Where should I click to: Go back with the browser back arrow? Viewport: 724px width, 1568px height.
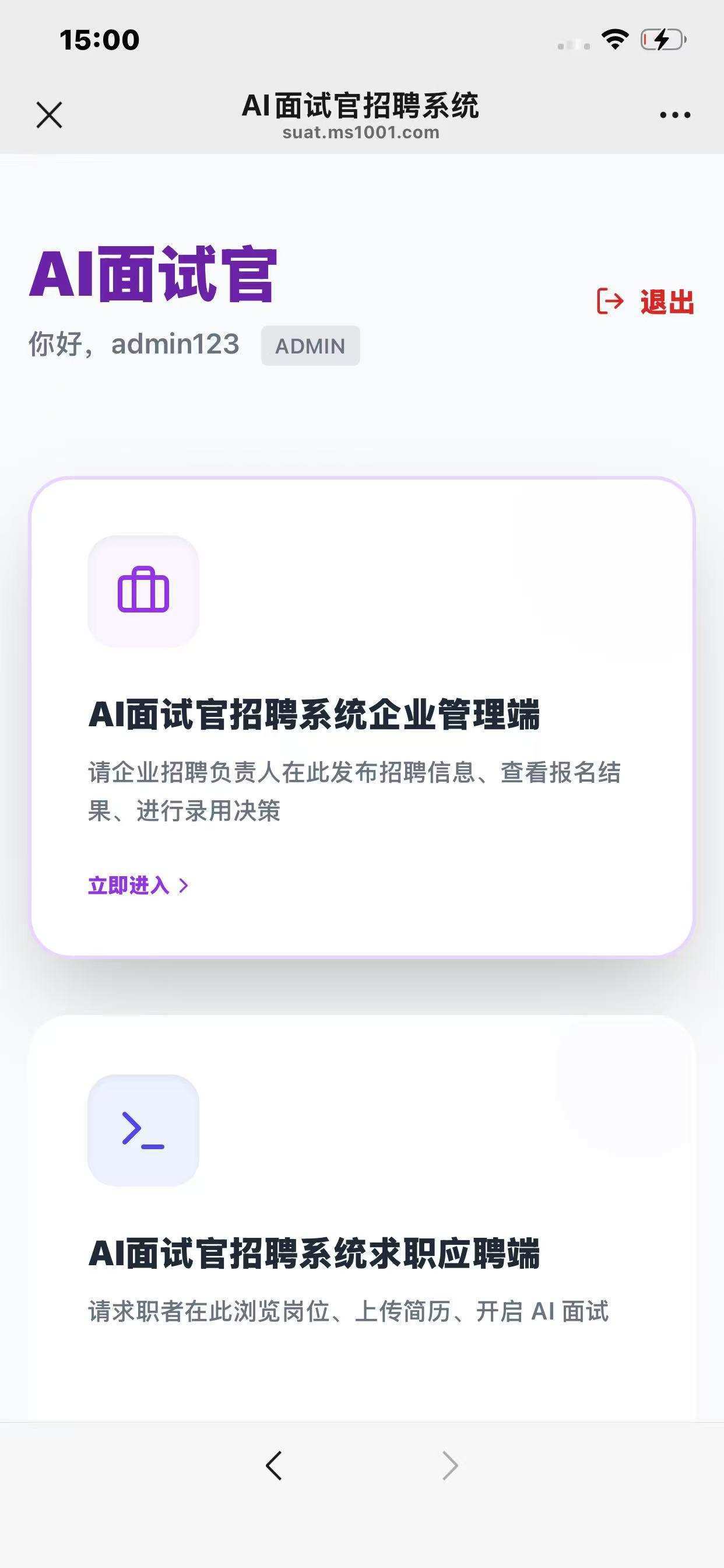pyautogui.click(x=274, y=1465)
